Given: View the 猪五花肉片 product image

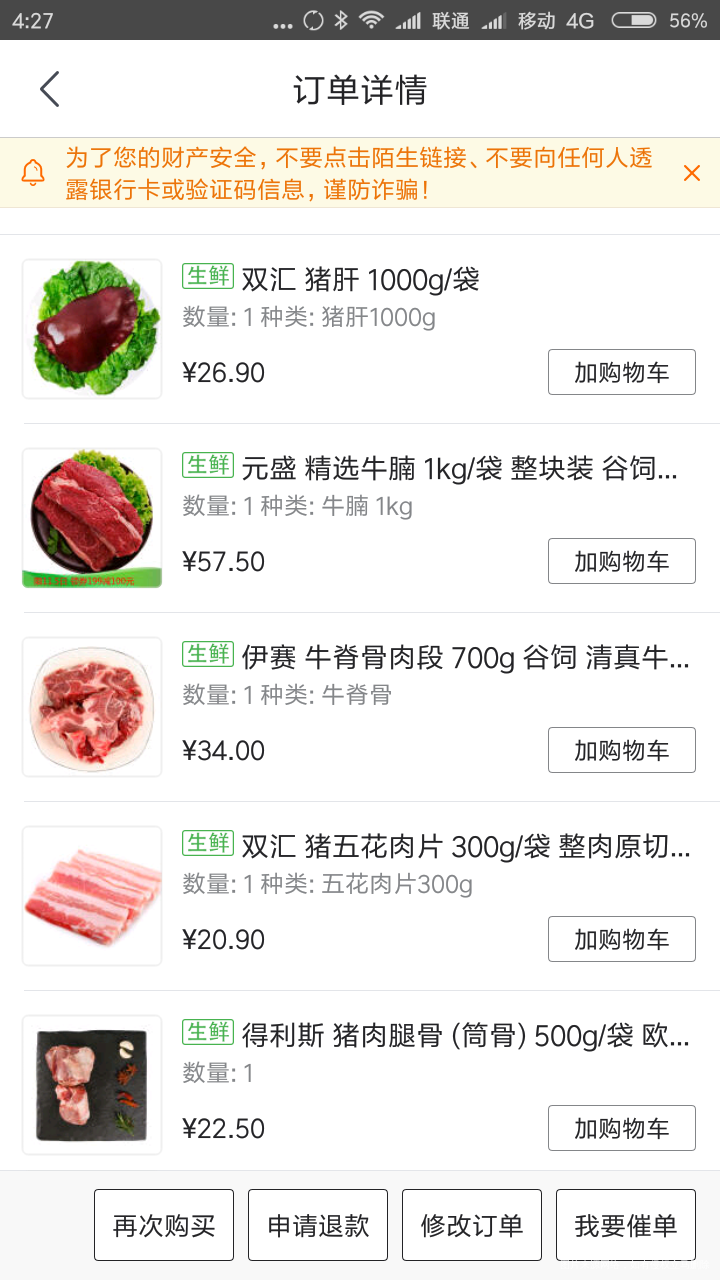Looking at the screenshot, I should (x=91, y=896).
